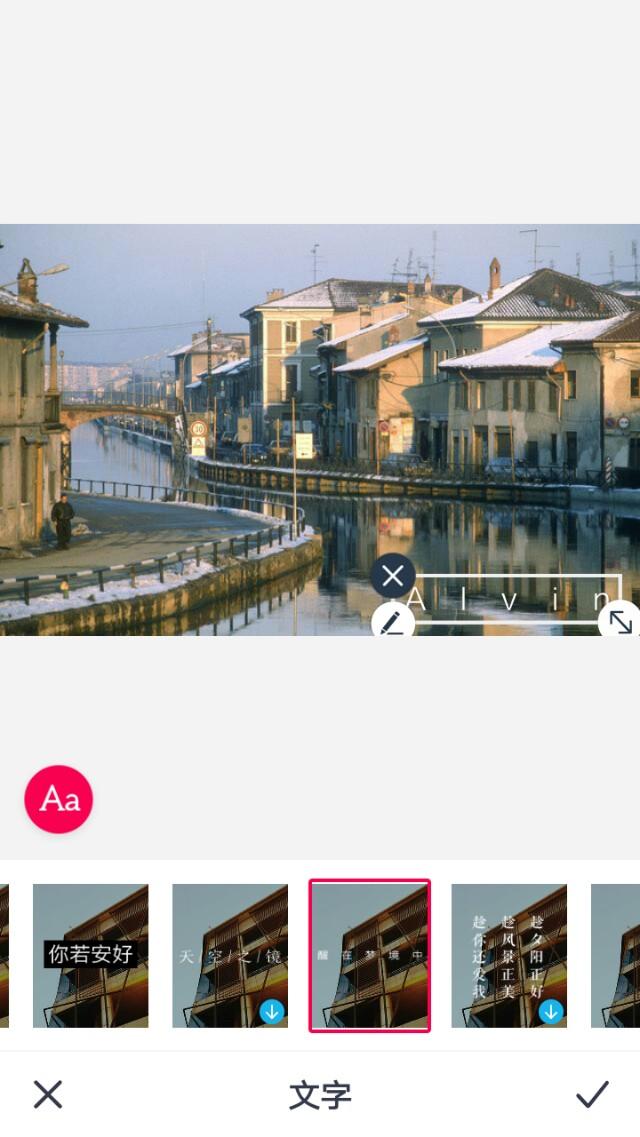Select the 醒在梦境中 text template

(370, 955)
